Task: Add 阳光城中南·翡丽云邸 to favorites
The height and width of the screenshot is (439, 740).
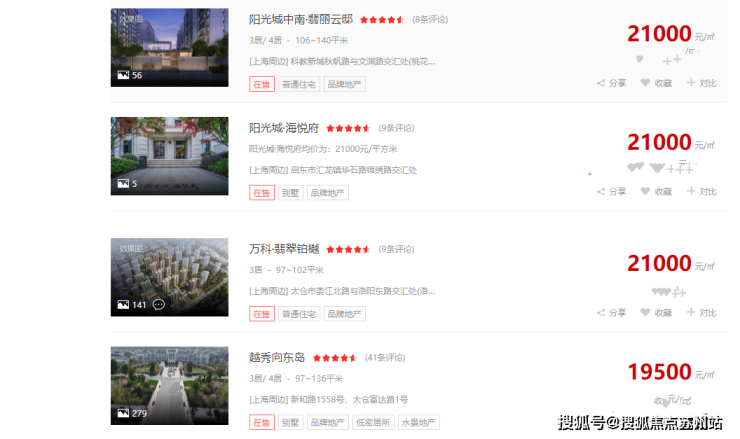Action: (657, 83)
